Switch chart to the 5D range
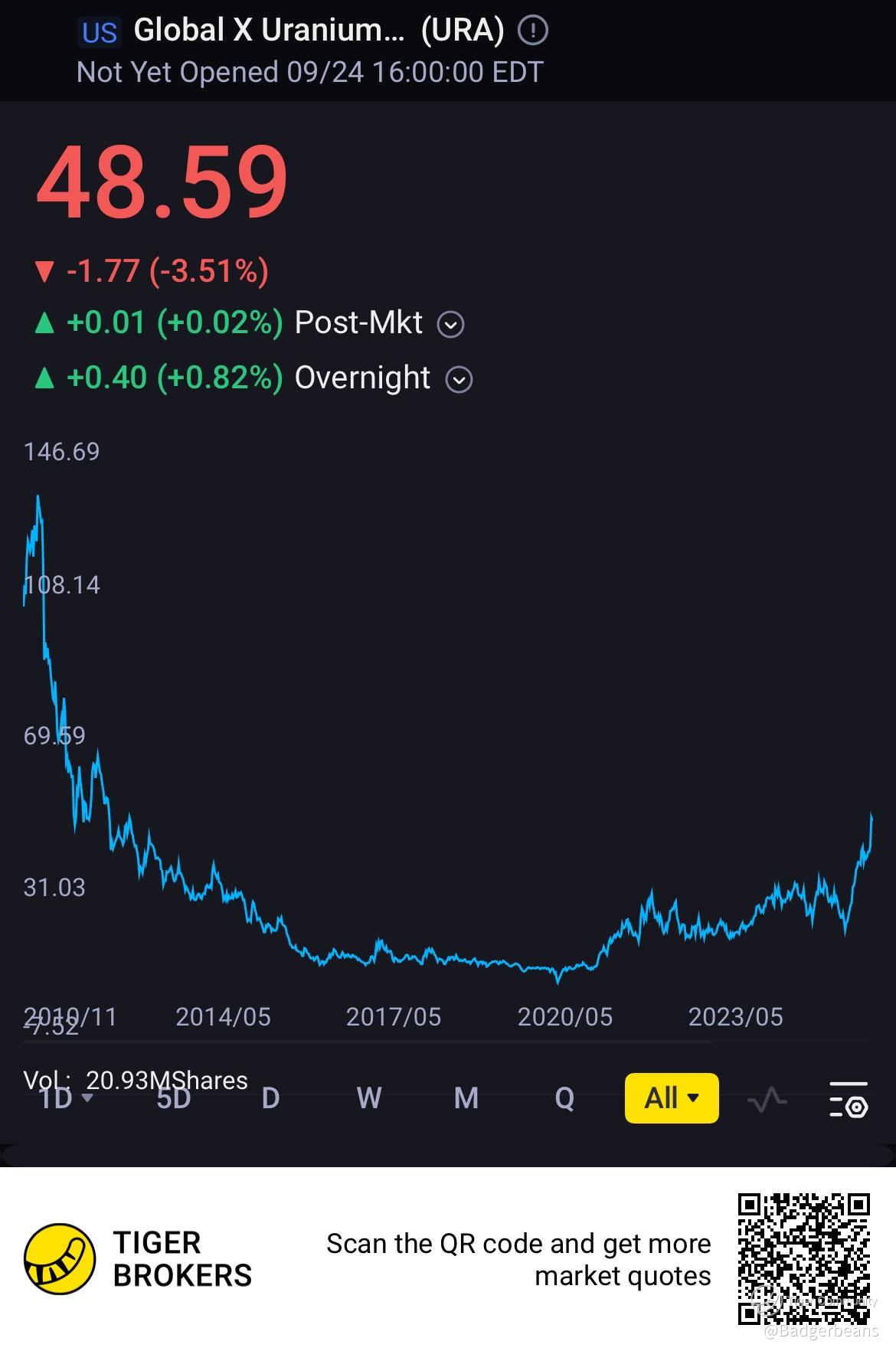This screenshot has width=896, height=1351. (173, 1098)
